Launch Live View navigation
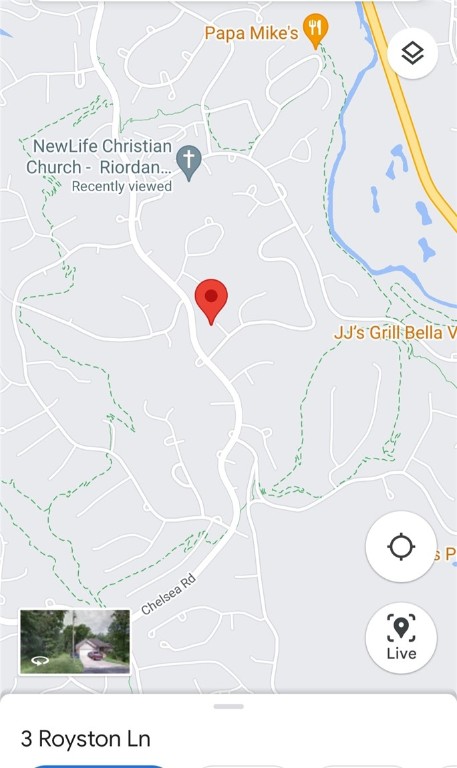 click(x=401, y=638)
